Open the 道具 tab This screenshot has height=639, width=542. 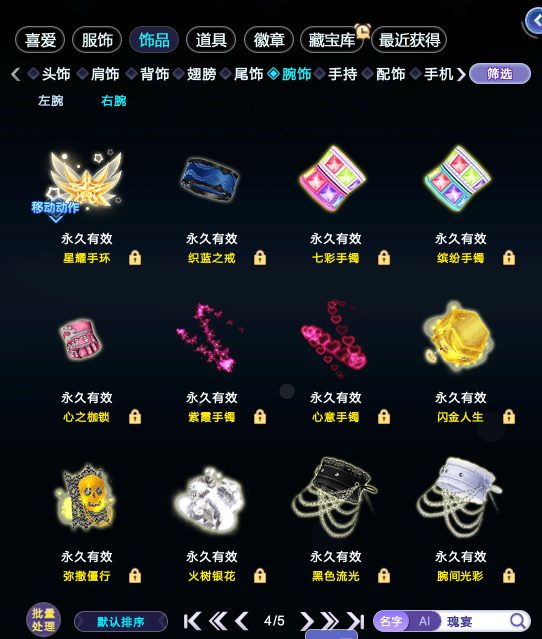[211, 40]
